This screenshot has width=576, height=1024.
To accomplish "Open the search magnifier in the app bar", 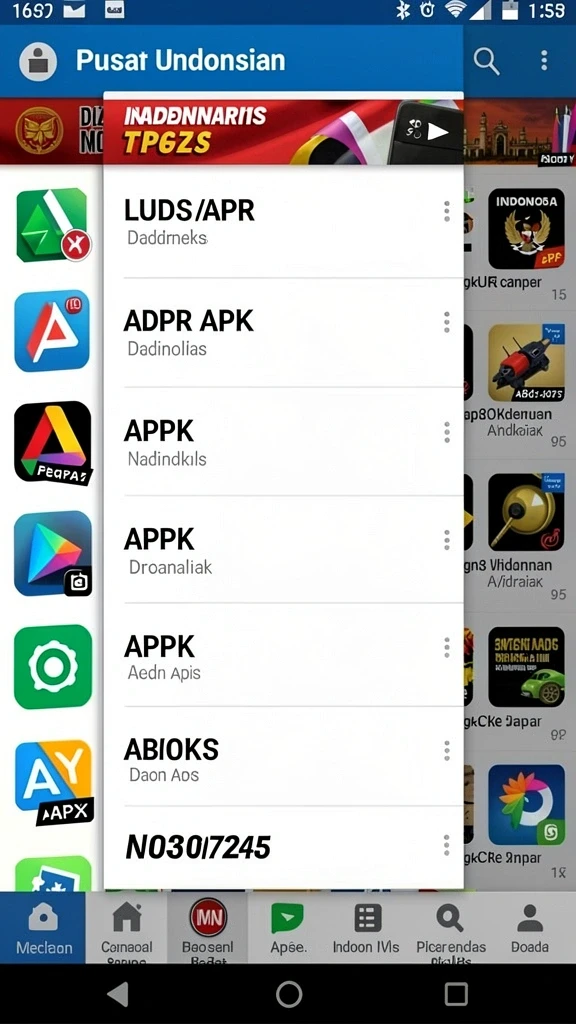I will click(x=486, y=61).
